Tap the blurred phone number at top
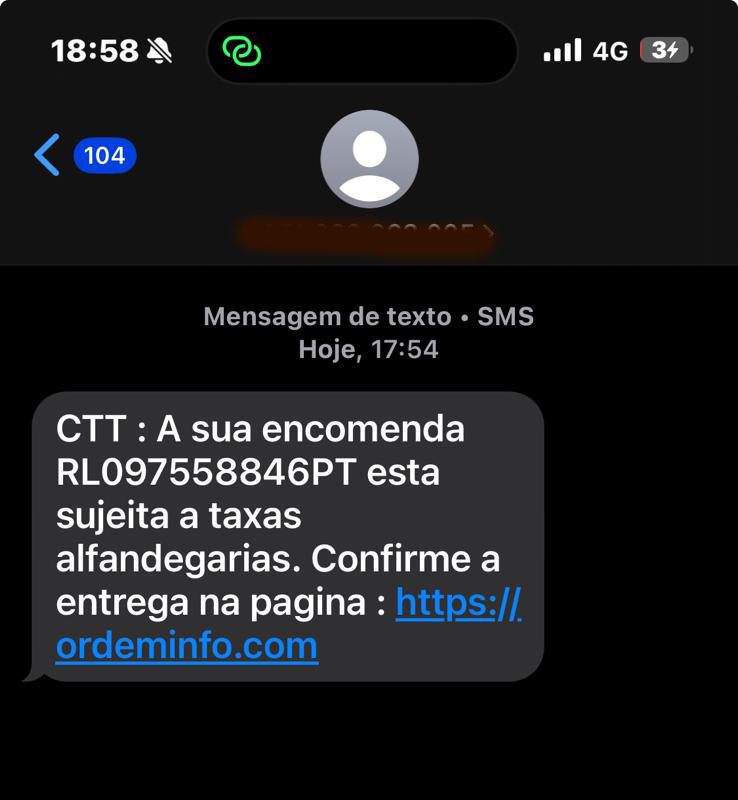This screenshot has width=738, height=800. [x=360, y=232]
